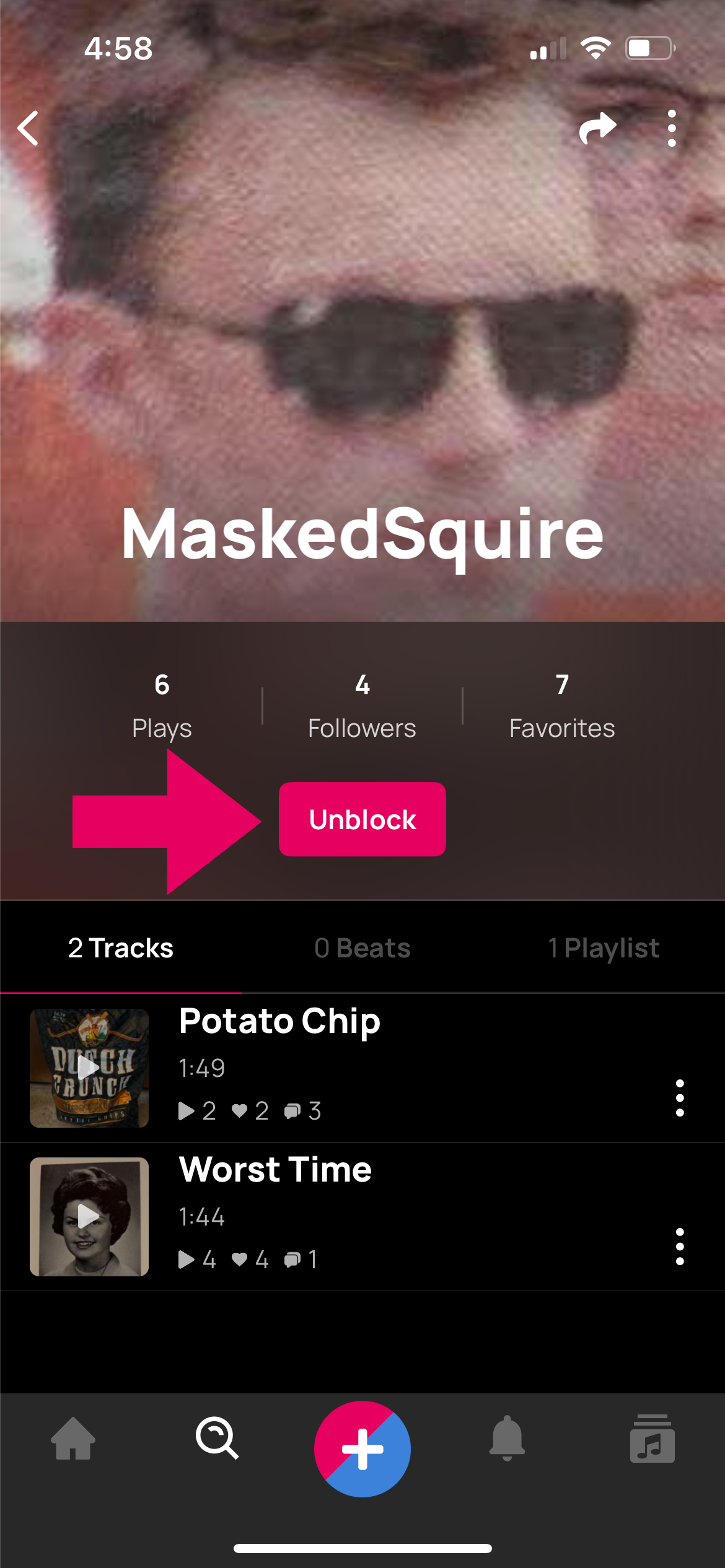725x1568 pixels.
Task: Switch to the Playlist tab
Action: coord(604,947)
